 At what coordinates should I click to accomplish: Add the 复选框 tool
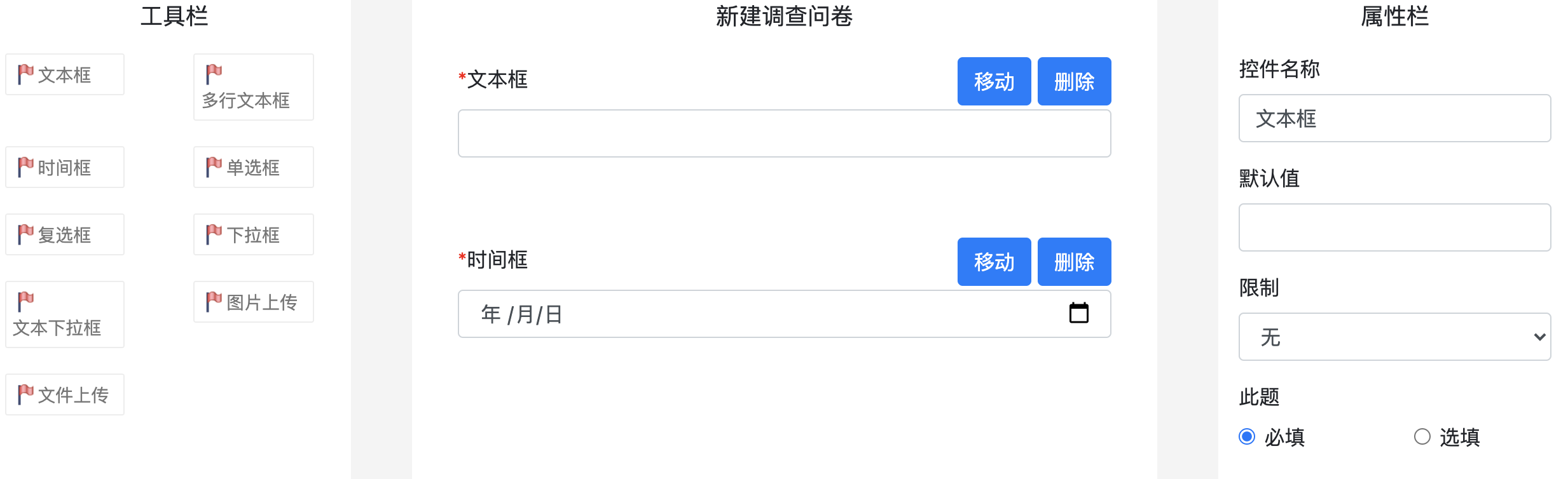click(x=65, y=235)
